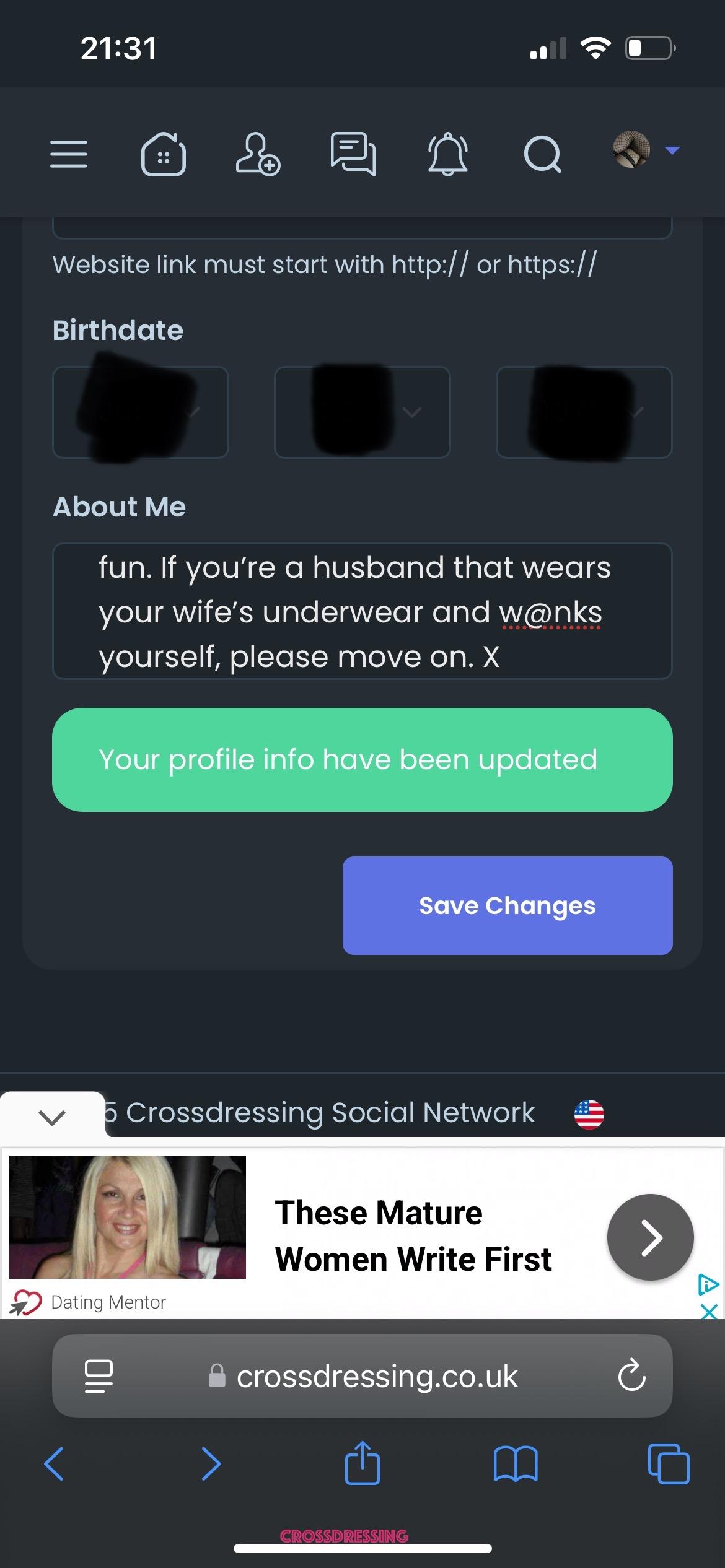725x1568 pixels.
Task: Tap the Save Changes button
Action: [507, 905]
